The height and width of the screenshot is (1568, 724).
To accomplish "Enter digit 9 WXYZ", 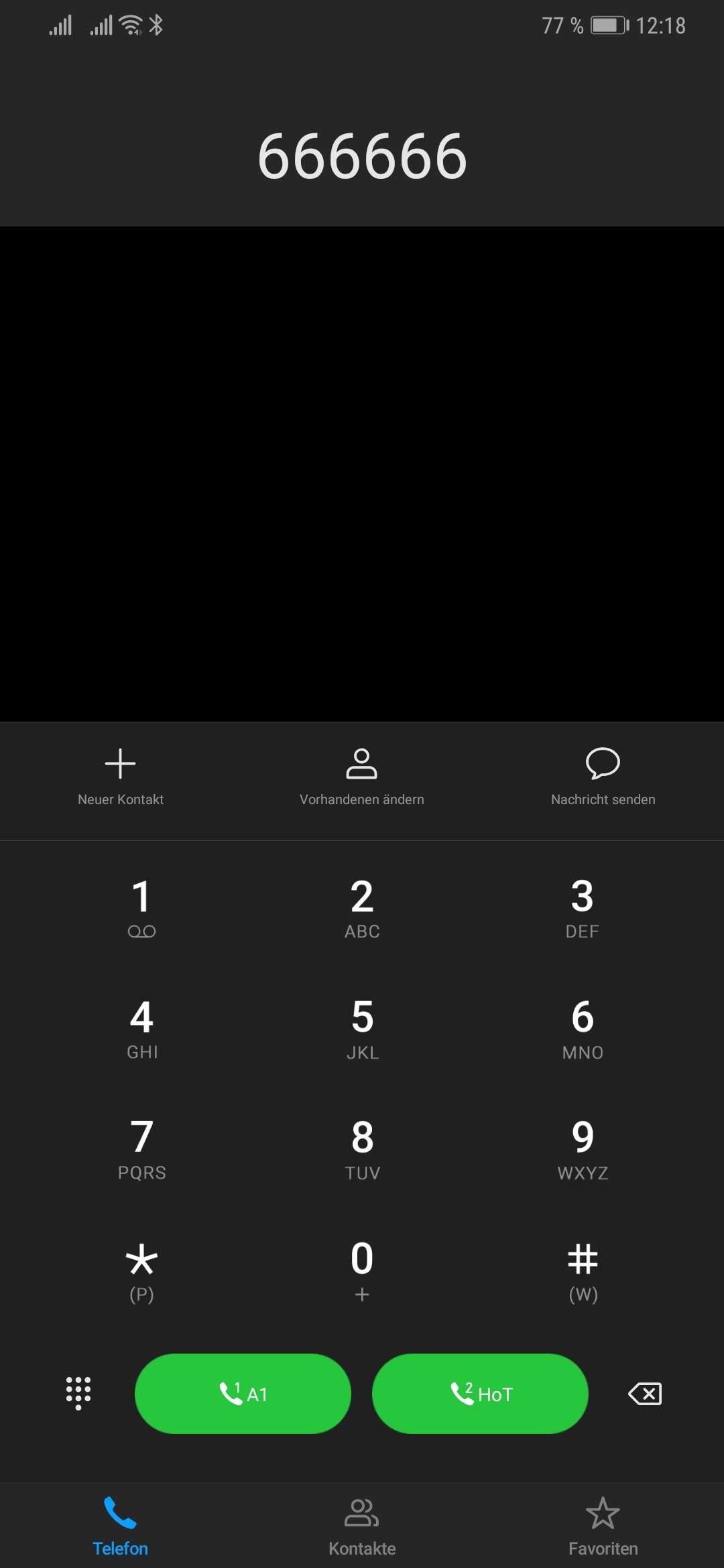I will coord(582,1150).
